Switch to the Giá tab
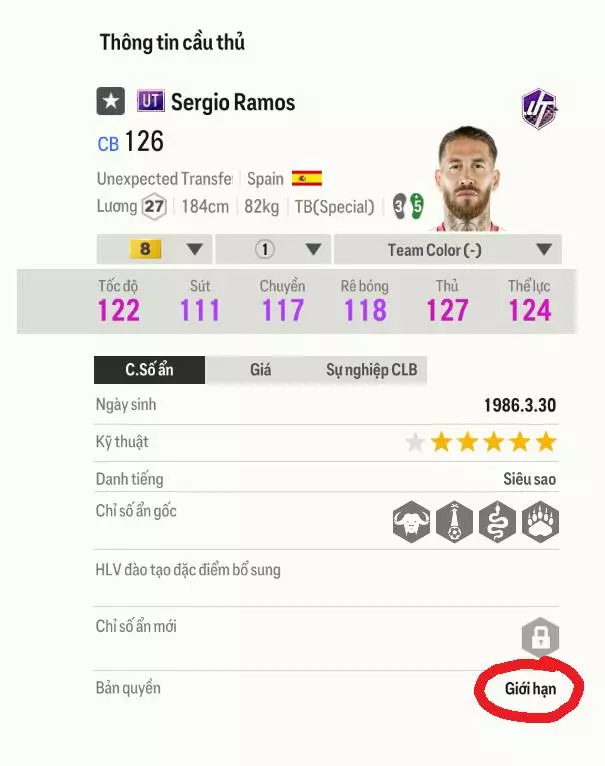Image resolution: width=605 pixels, height=766 pixels. pyautogui.click(x=260, y=370)
